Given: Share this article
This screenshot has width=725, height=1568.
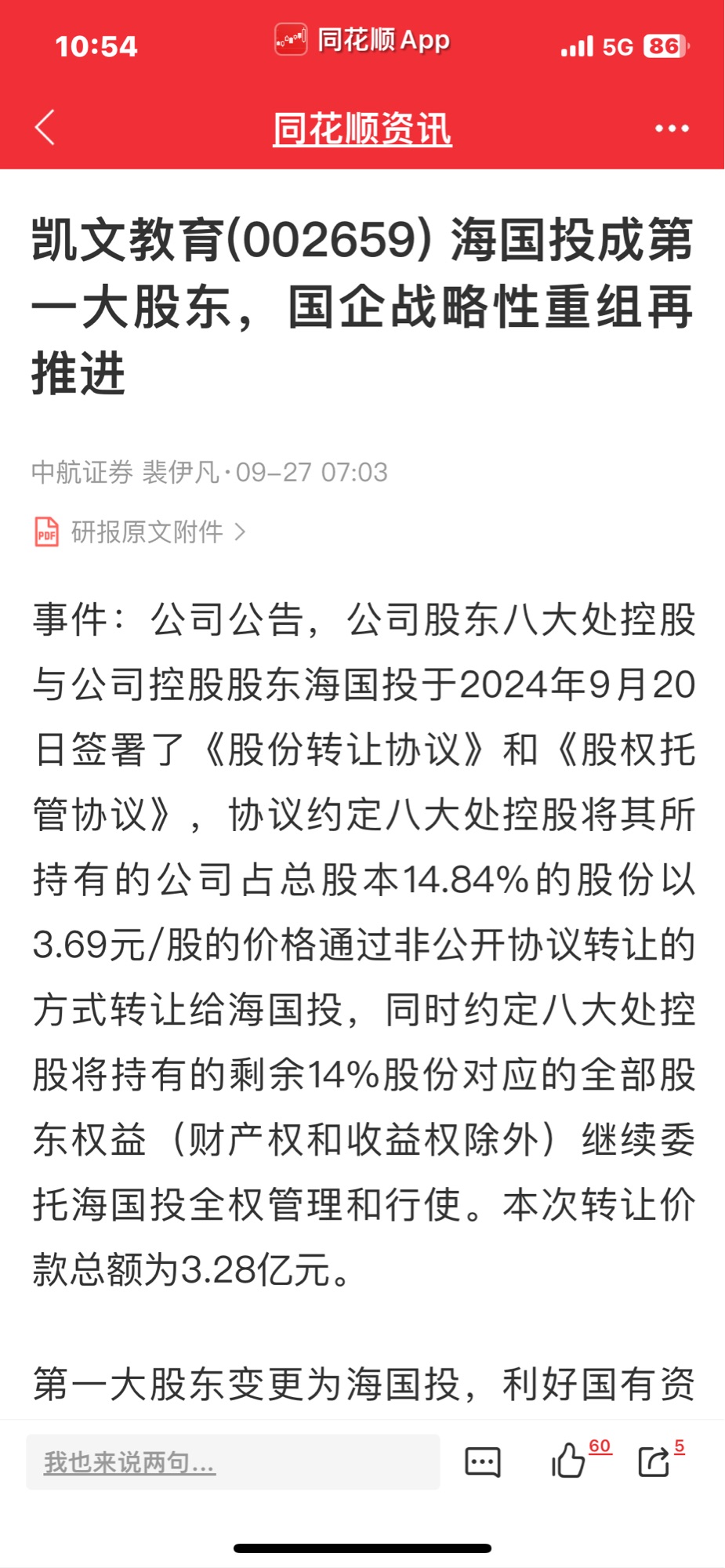Looking at the screenshot, I should pos(654,1461).
